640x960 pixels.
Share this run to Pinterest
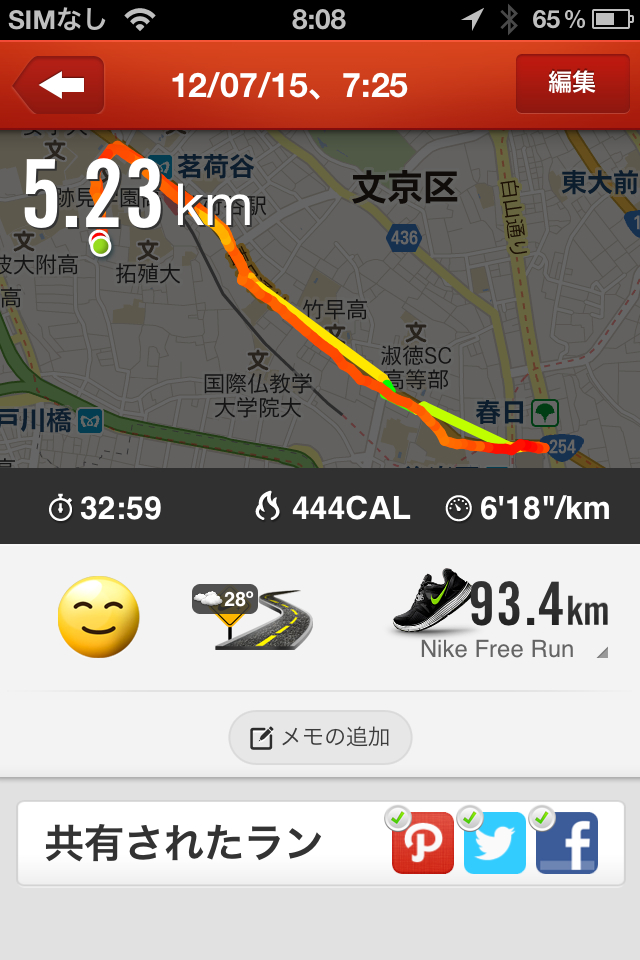[x=422, y=843]
